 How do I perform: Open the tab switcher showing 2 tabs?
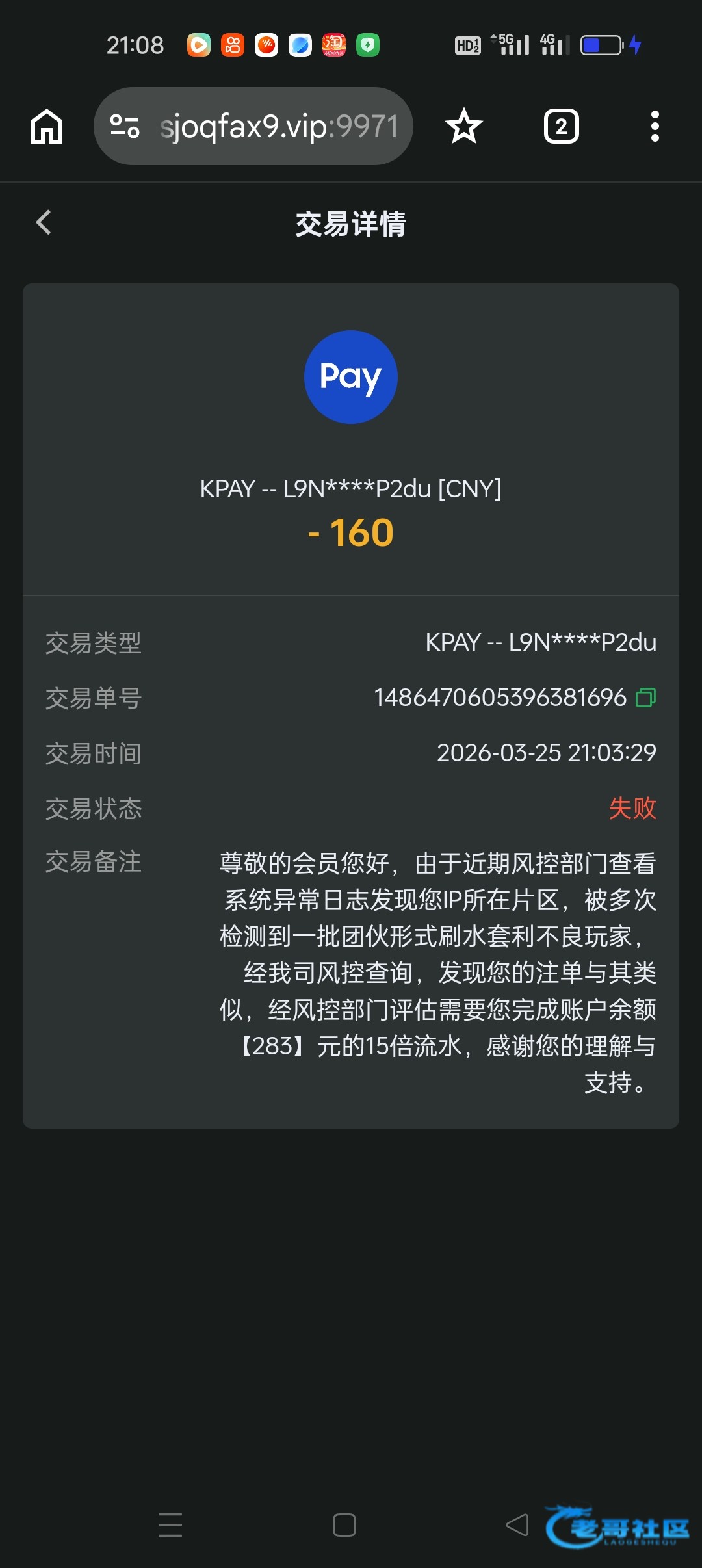[561, 126]
